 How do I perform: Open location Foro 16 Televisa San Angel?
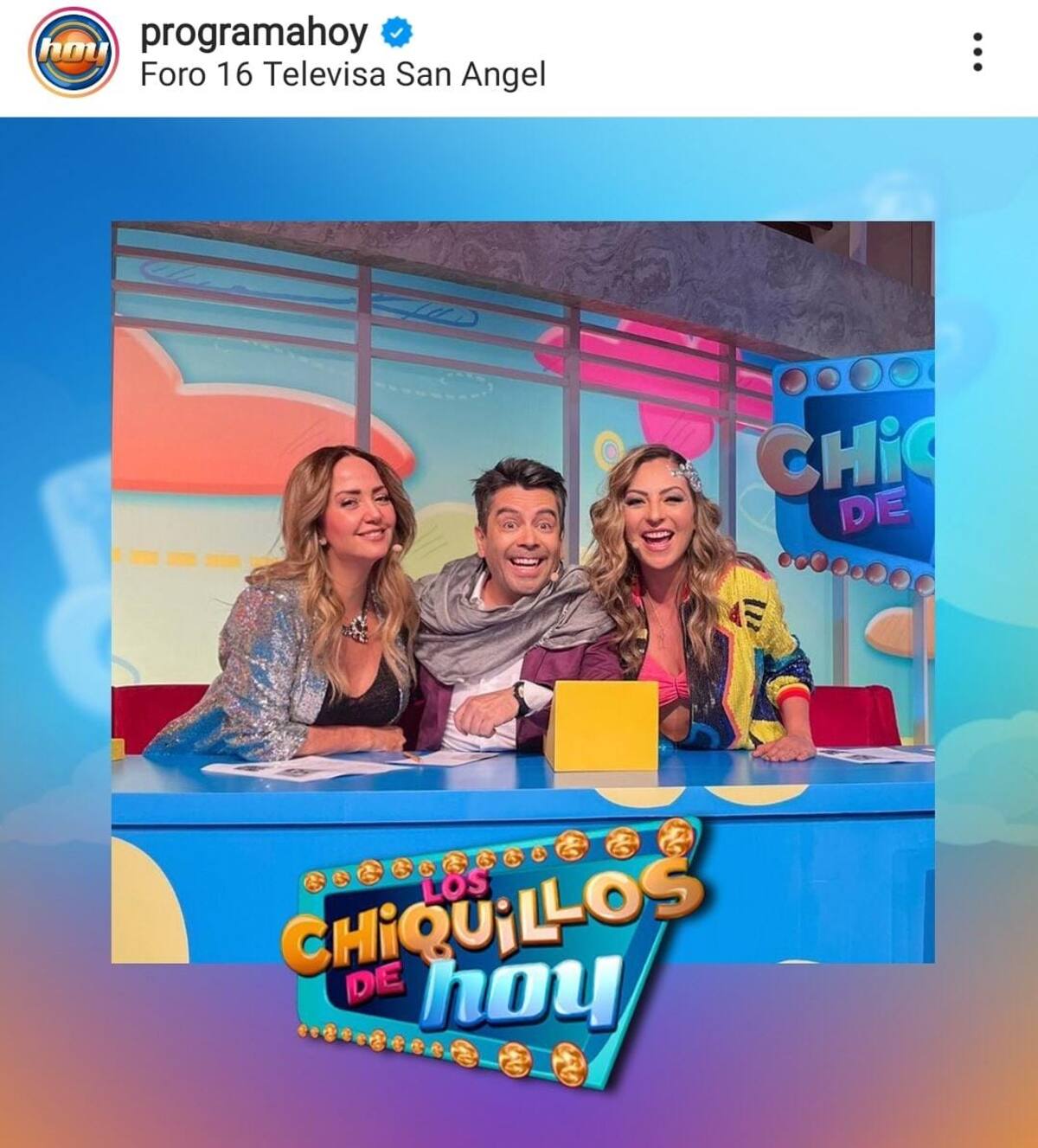tap(343, 75)
